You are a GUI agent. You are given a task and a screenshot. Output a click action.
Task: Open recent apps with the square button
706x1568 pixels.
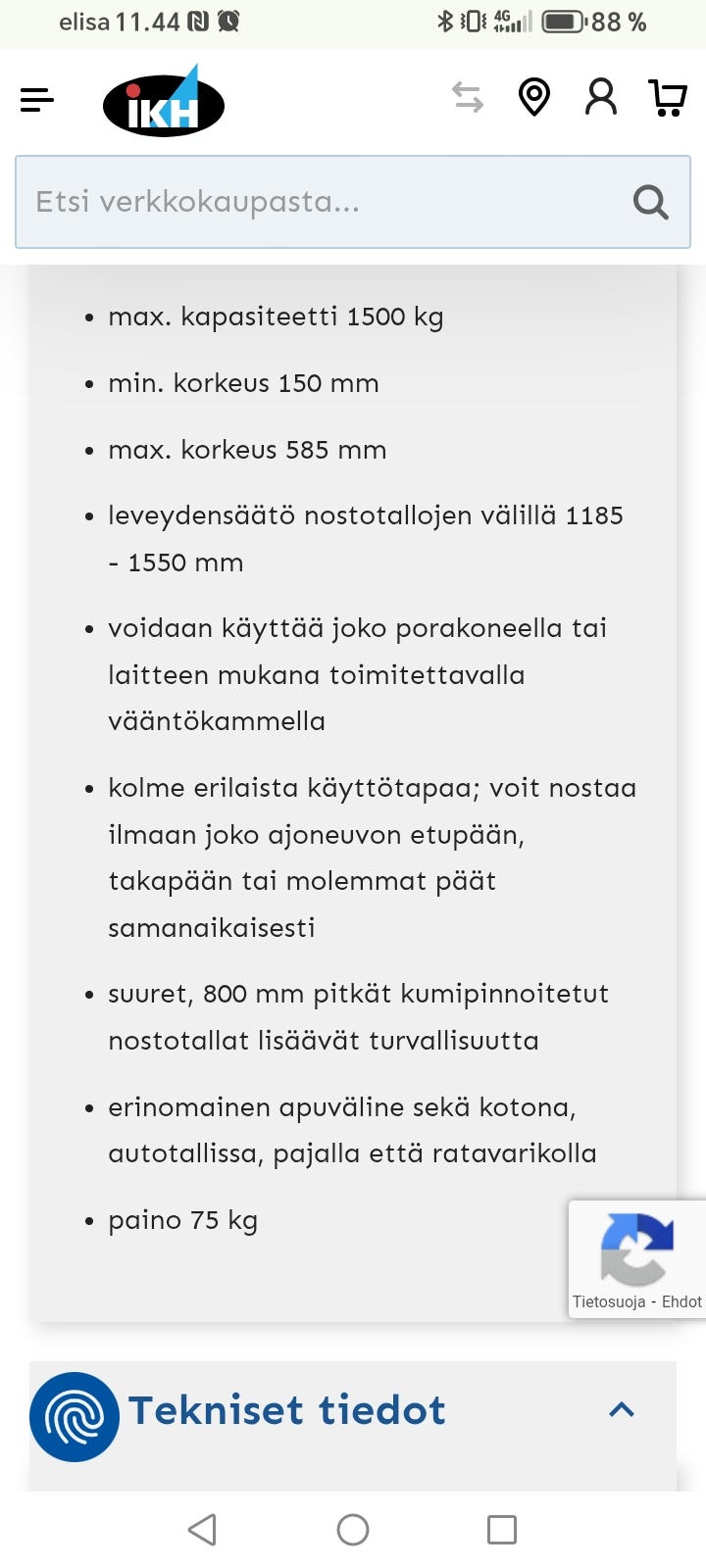502,1529
